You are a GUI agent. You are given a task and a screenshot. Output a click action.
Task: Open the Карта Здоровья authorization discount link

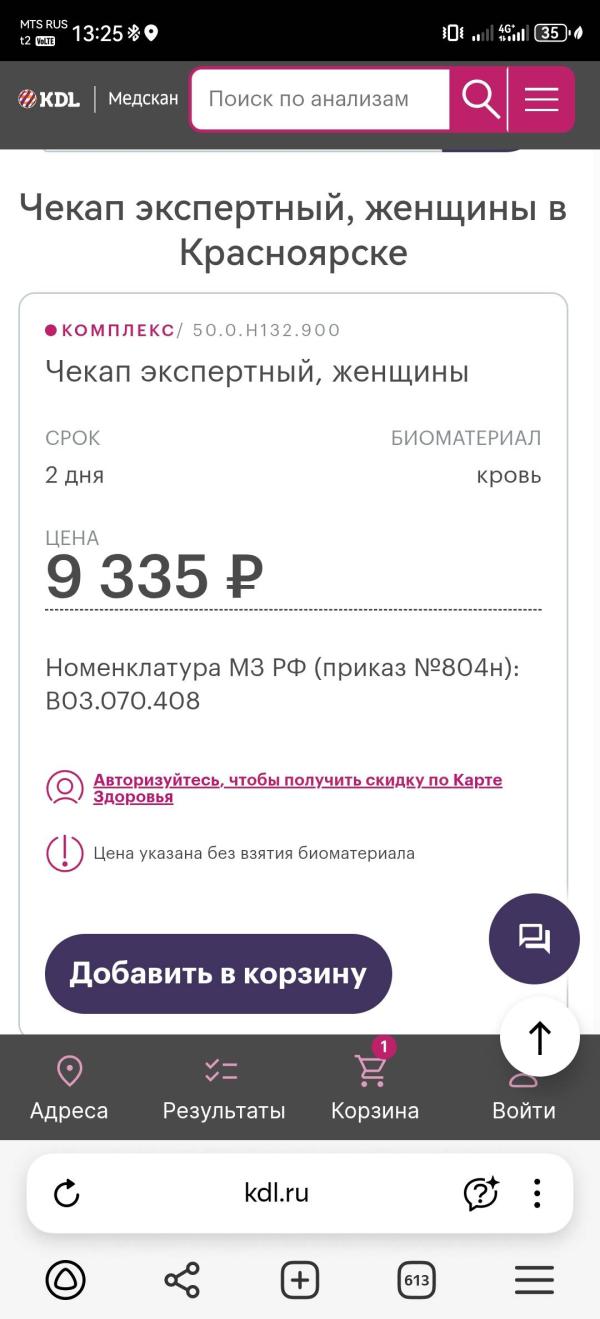point(298,788)
